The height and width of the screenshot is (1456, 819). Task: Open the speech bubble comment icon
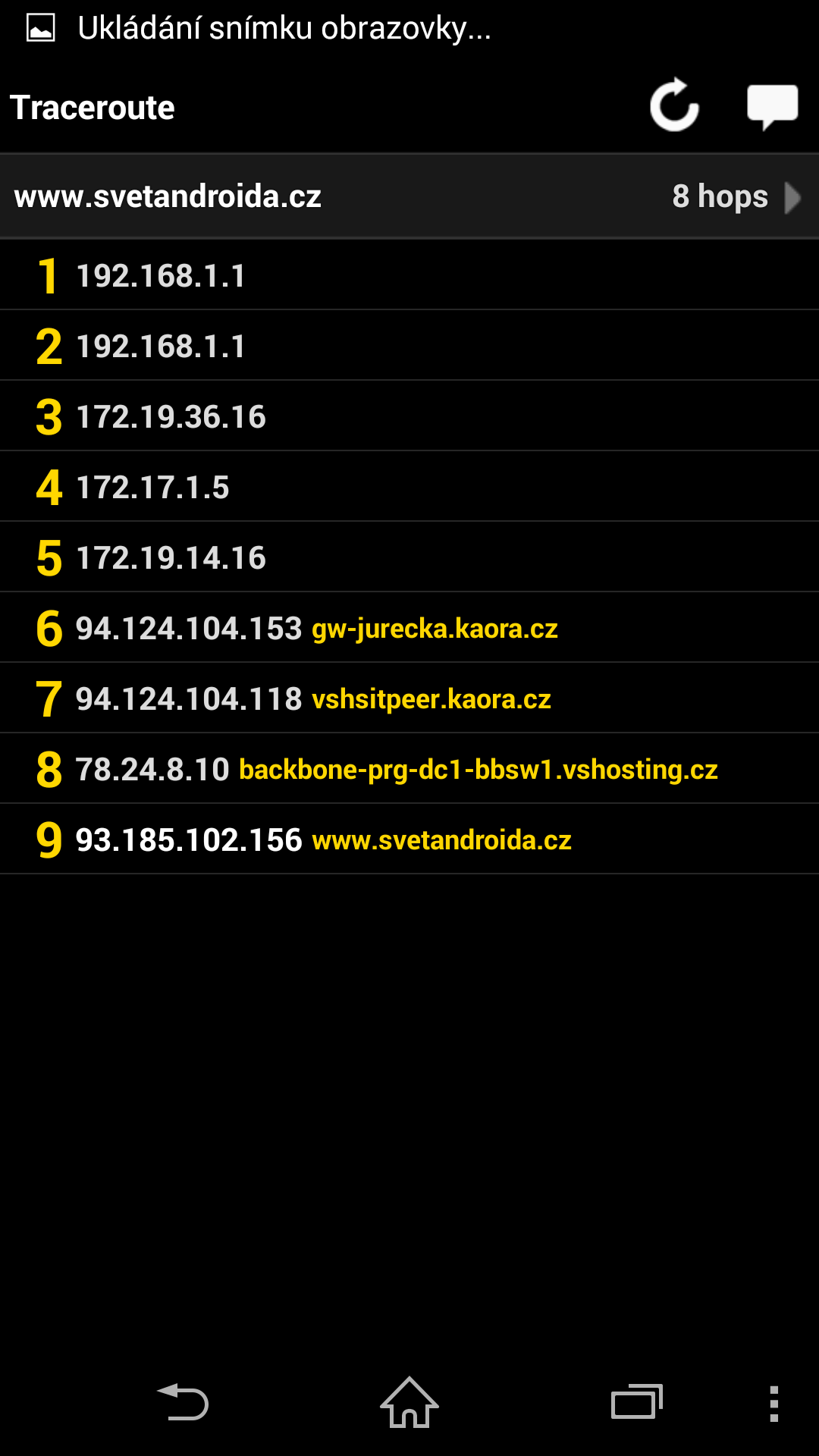click(772, 107)
